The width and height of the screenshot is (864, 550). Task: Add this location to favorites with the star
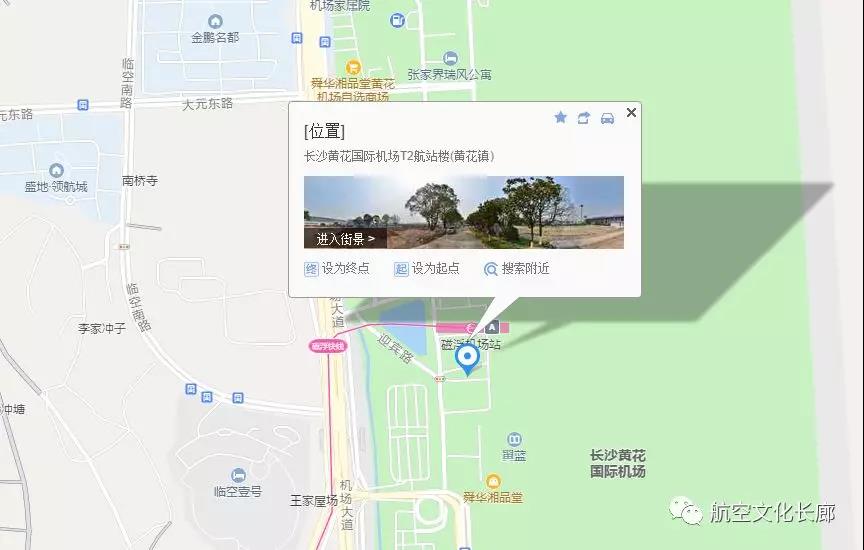(x=560, y=117)
